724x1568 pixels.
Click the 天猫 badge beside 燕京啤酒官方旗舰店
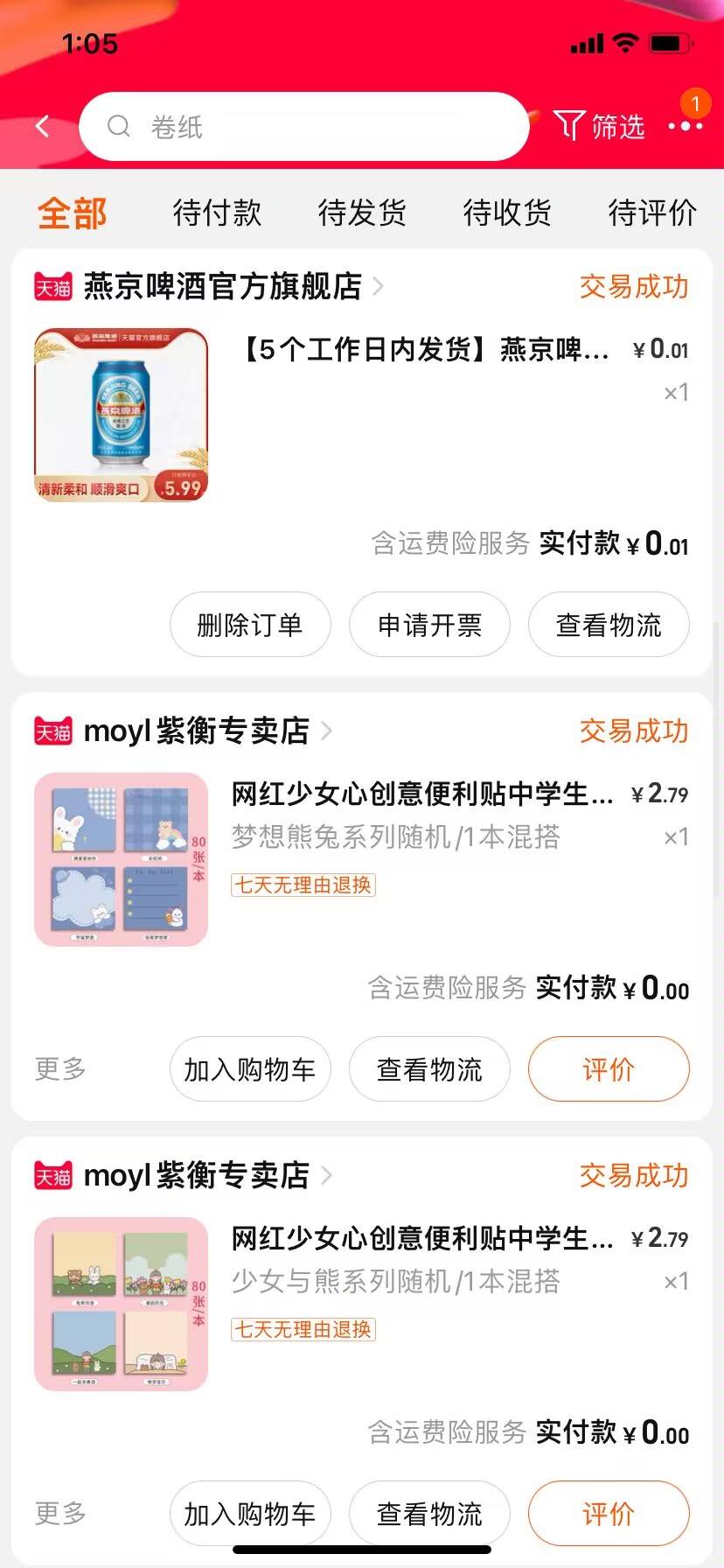54,287
